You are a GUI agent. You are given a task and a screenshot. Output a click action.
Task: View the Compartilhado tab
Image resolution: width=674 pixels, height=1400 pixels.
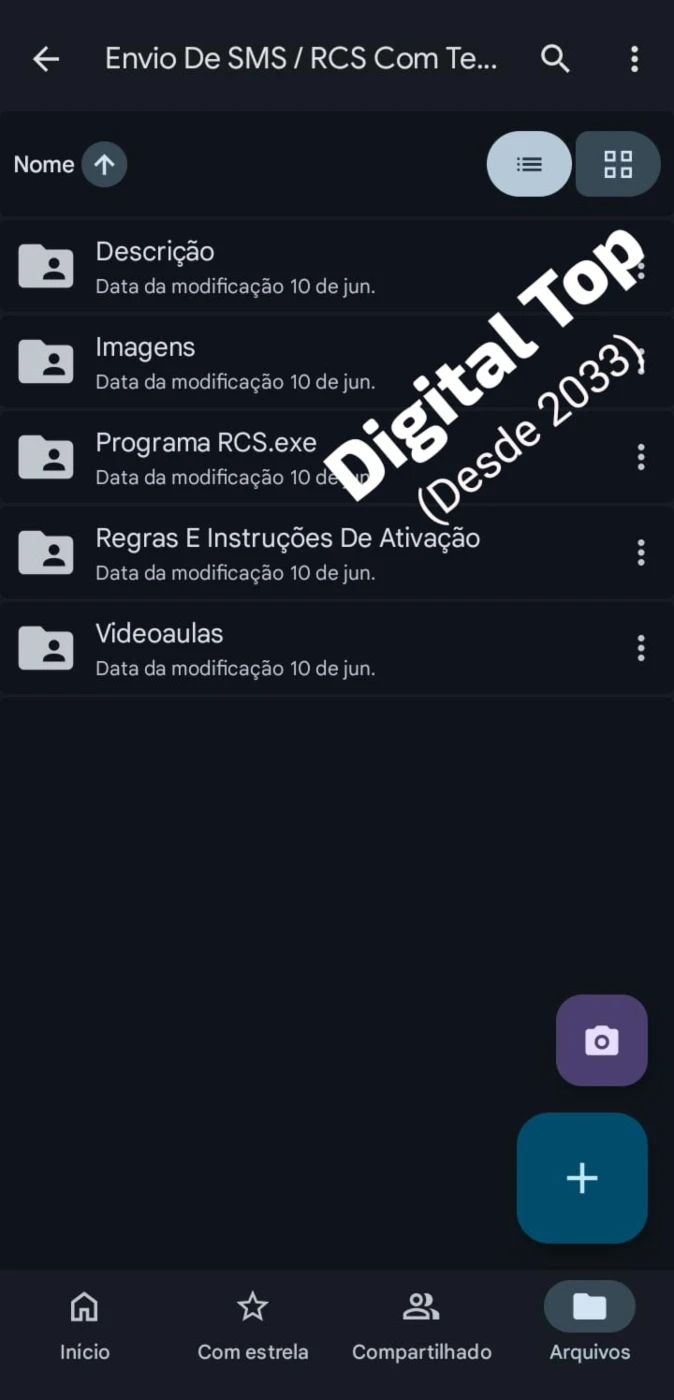click(422, 1325)
